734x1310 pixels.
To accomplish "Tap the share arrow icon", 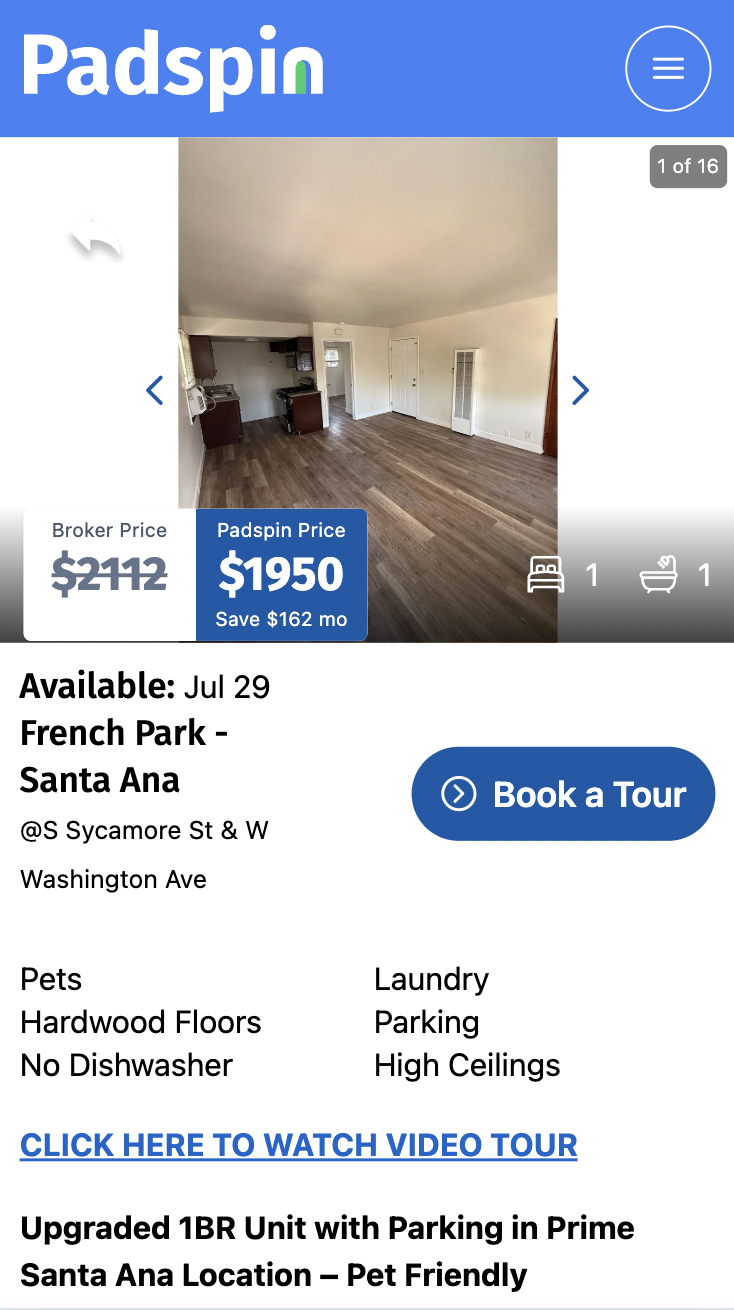I will click(x=96, y=238).
